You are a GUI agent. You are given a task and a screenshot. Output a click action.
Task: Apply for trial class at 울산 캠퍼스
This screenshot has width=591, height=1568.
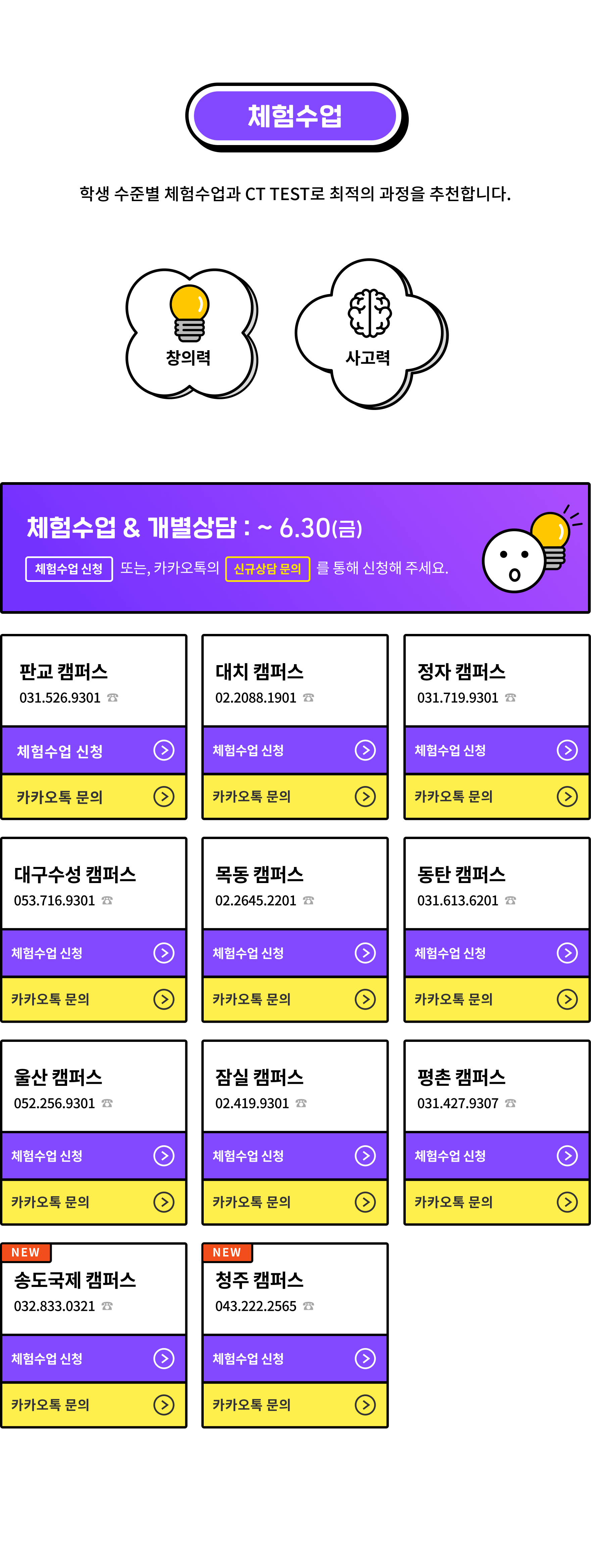tap(93, 1156)
